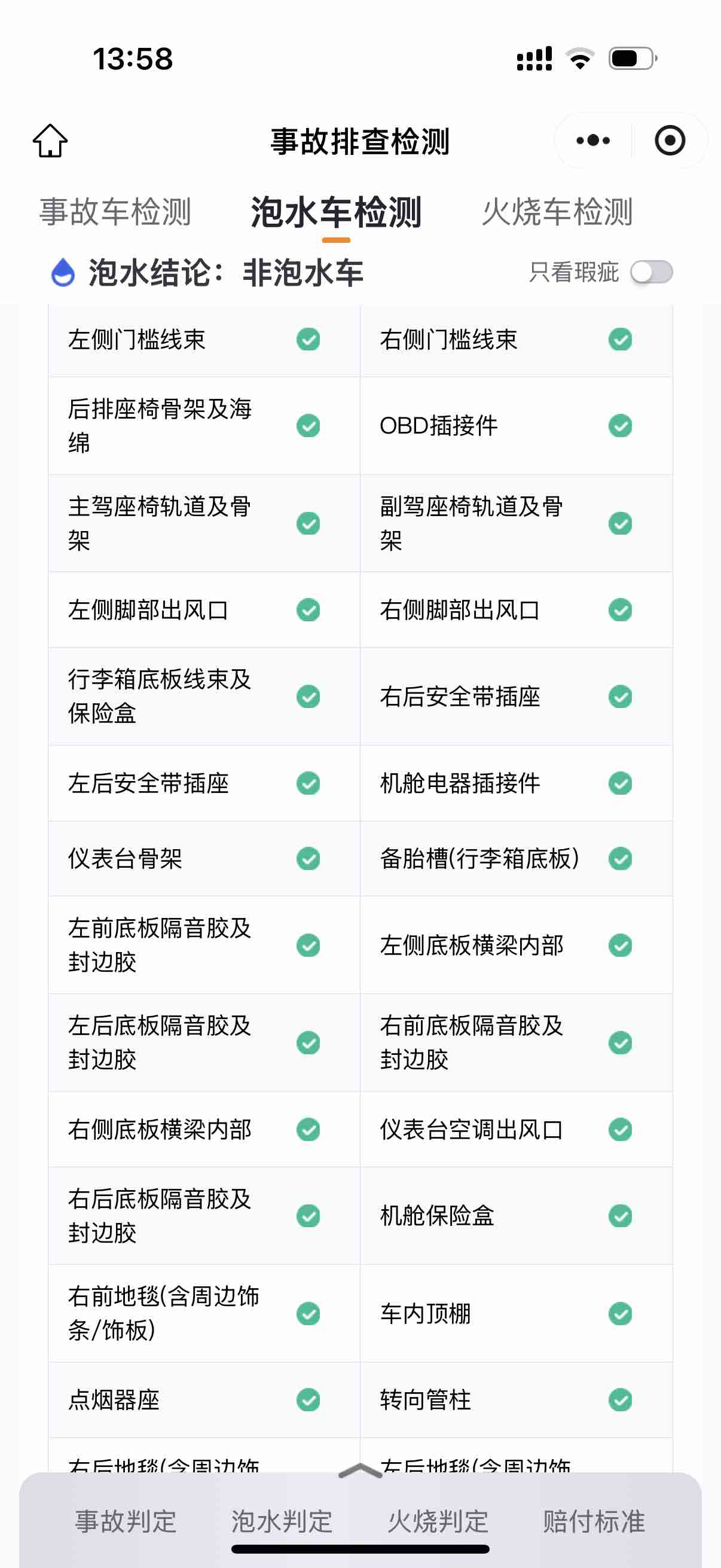
Task: Open 泡水判定 in the bottom bar
Action: coord(282,1521)
